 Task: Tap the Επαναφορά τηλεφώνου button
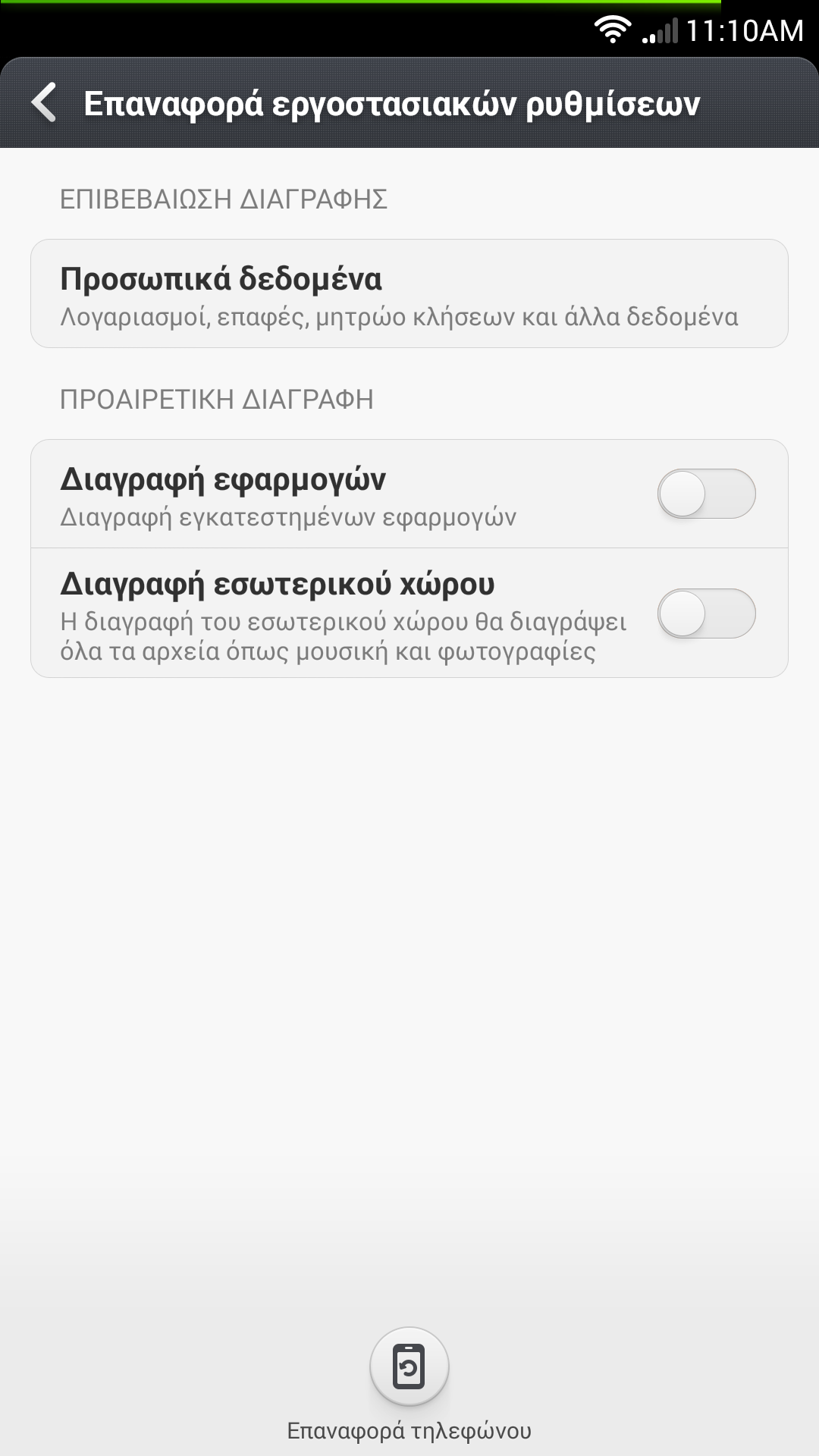click(409, 1367)
